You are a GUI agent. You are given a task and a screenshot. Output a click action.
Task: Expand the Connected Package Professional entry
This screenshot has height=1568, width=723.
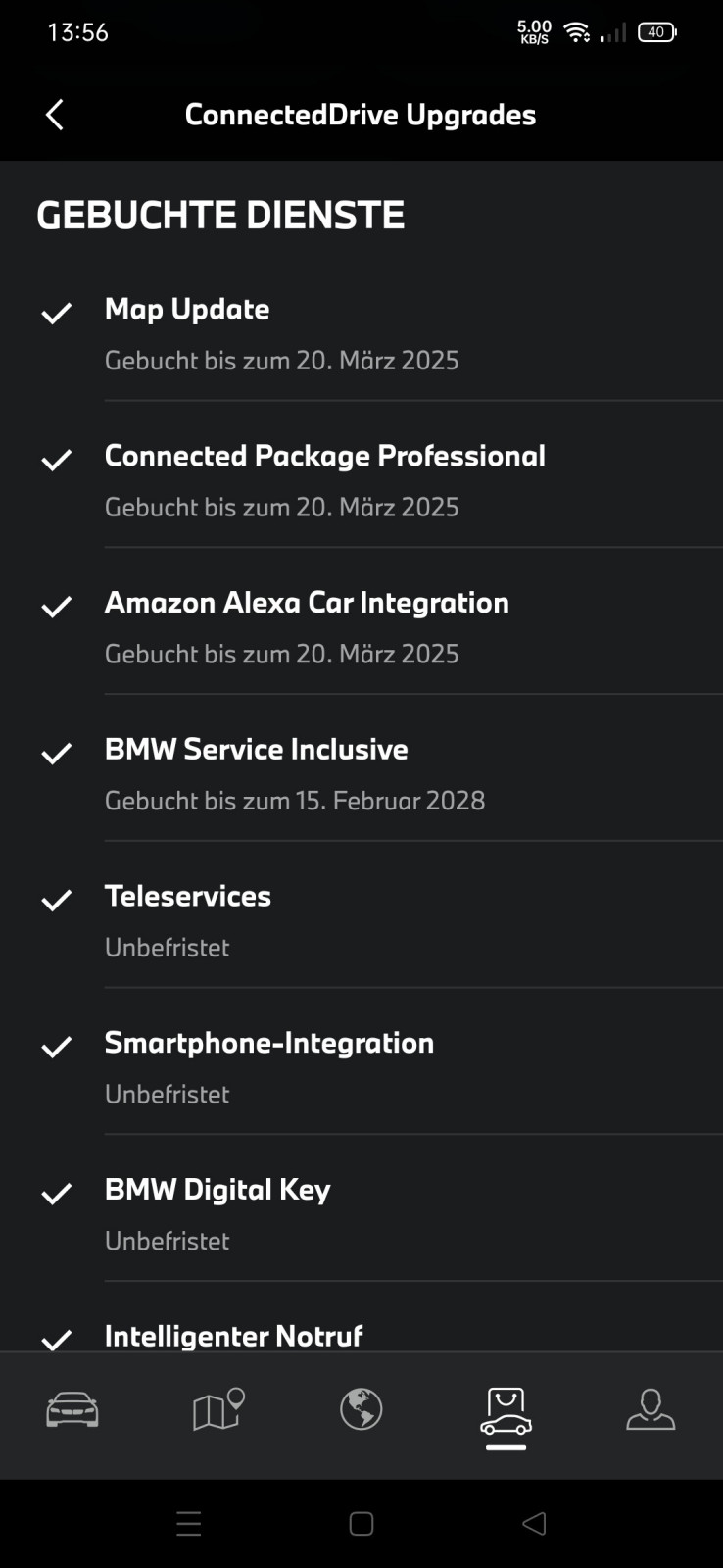(x=325, y=456)
